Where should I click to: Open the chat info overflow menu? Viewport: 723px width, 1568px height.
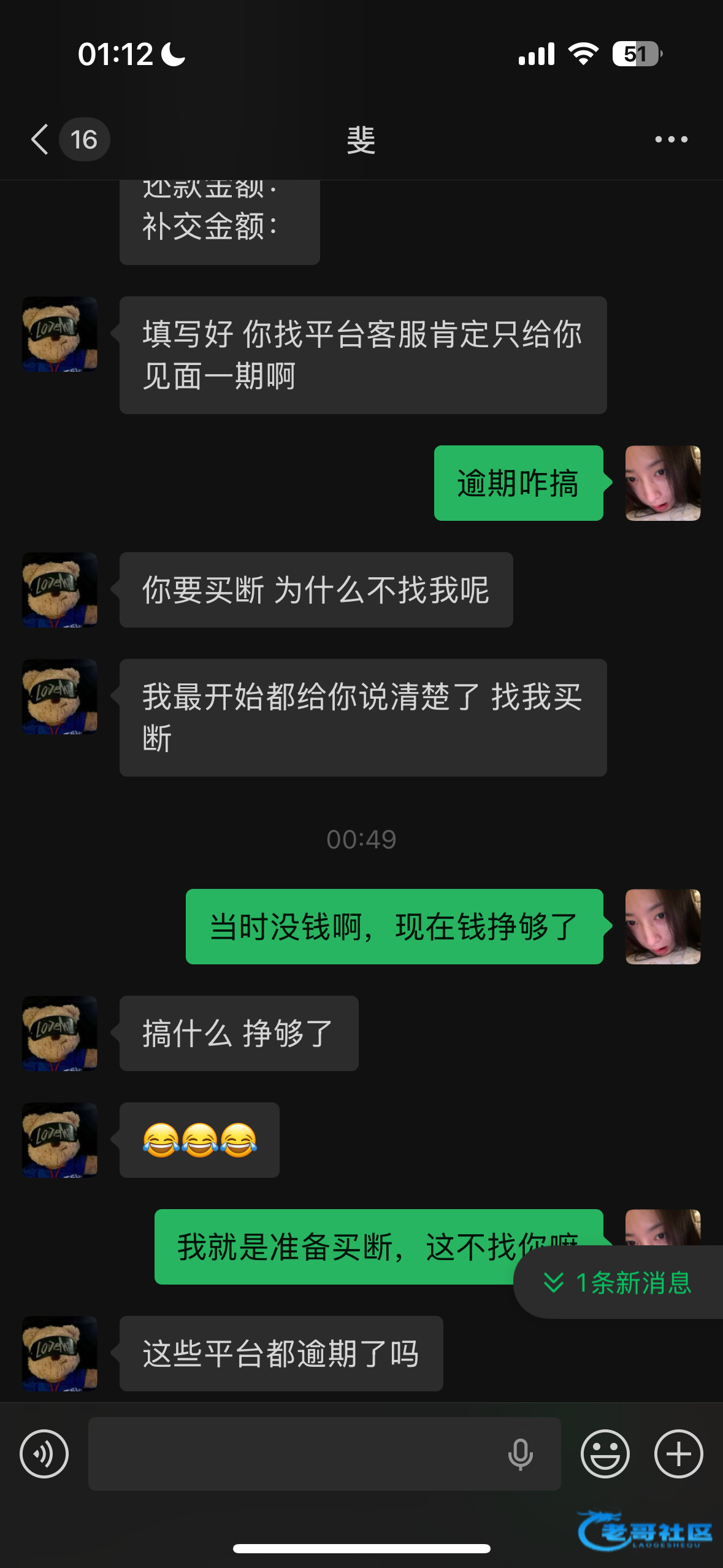pos(671,140)
